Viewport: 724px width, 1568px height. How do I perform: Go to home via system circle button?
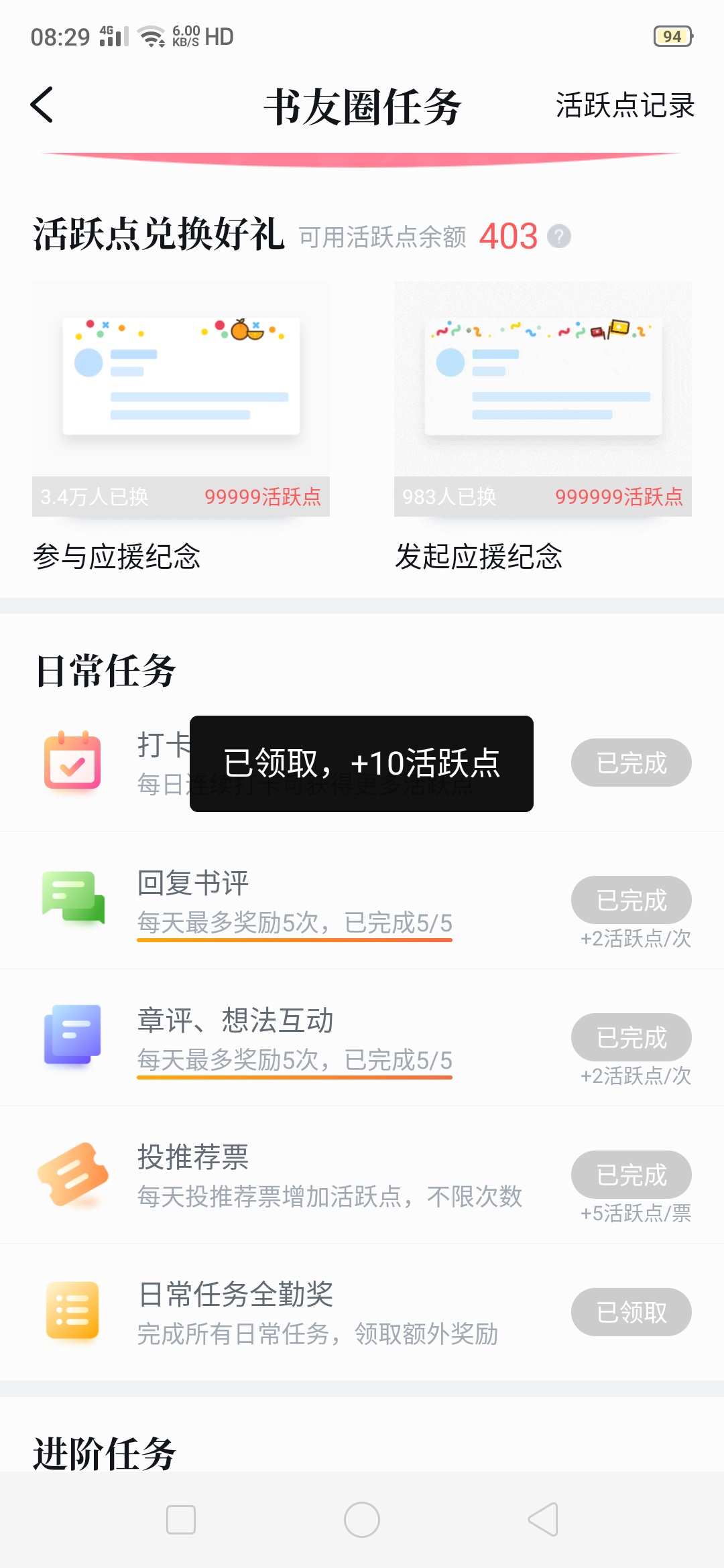pyautogui.click(x=362, y=1520)
